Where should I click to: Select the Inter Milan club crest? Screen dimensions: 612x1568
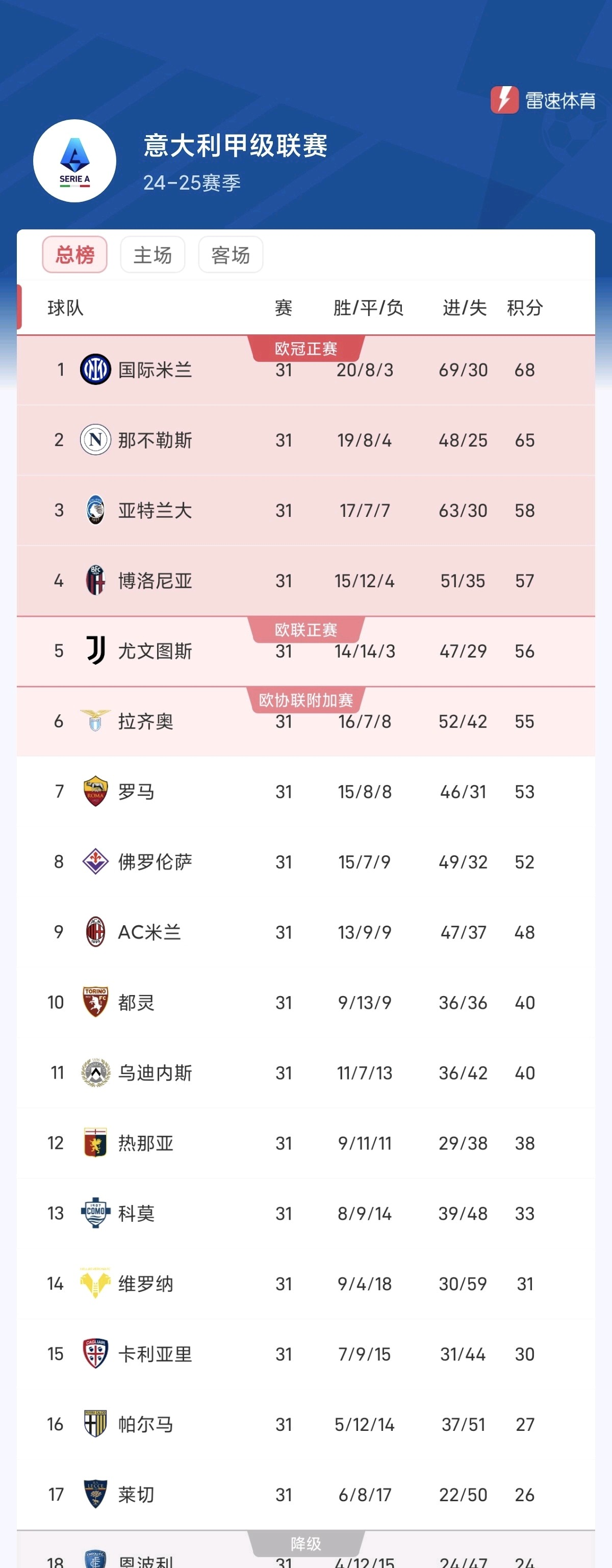coord(94,370)
